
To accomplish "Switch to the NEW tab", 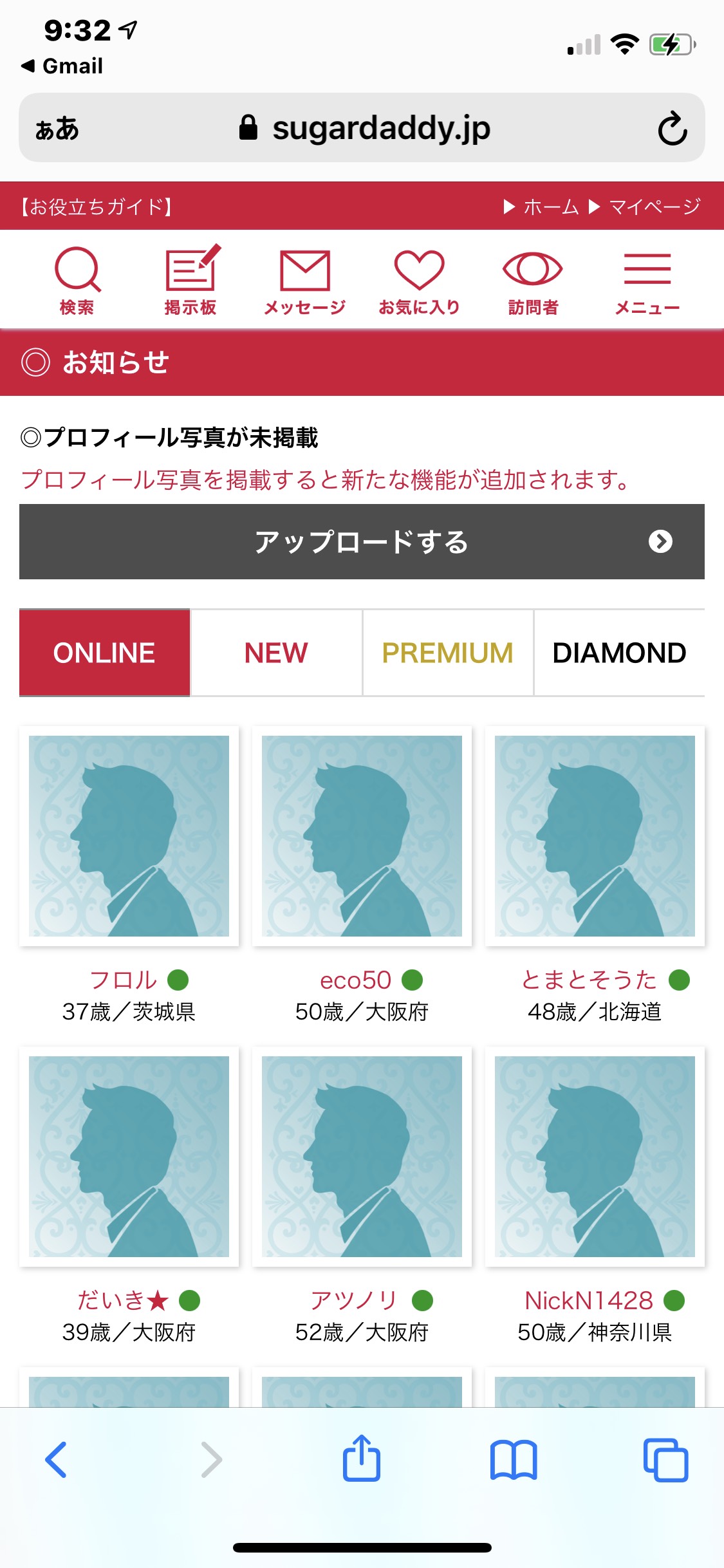I will (x=276, y=653).
